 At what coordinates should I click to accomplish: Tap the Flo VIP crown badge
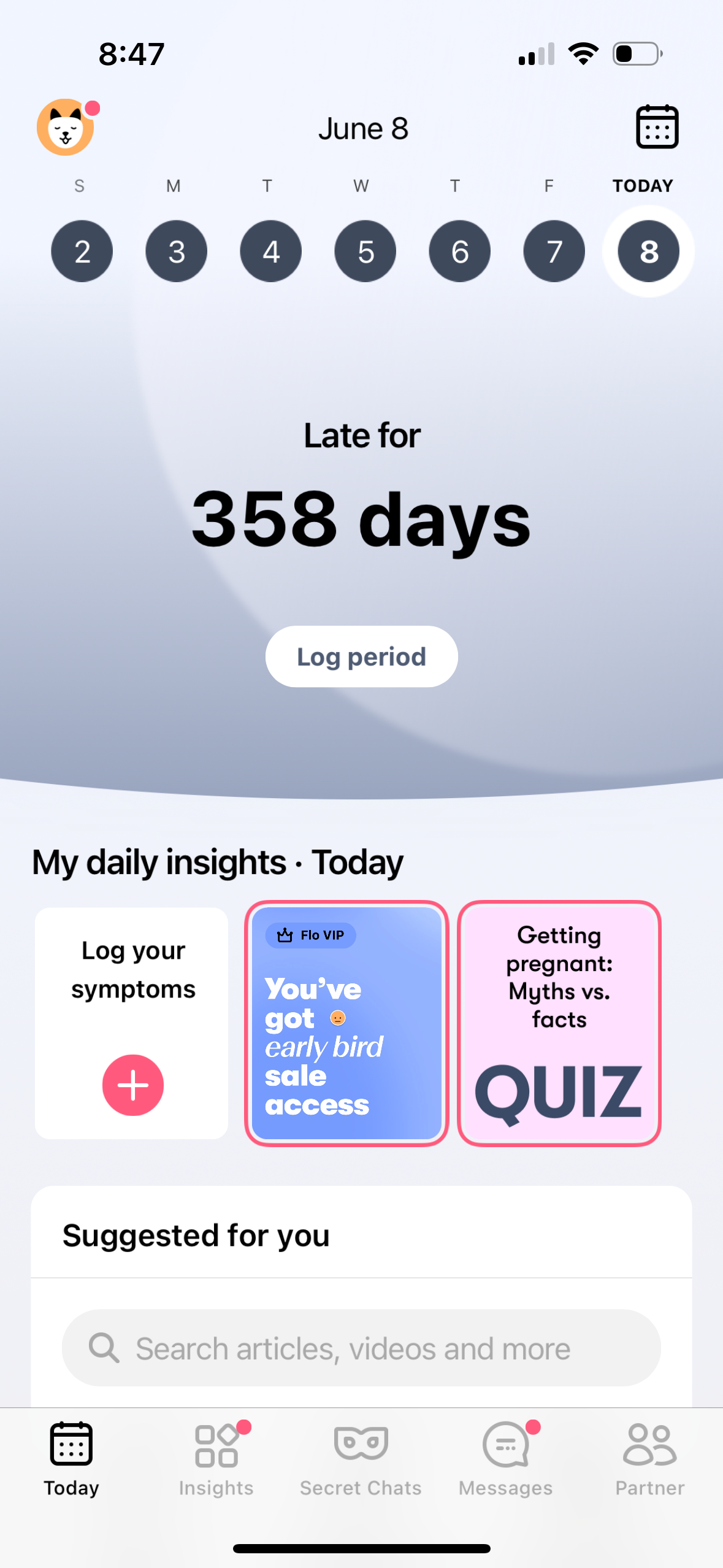(x=310, y=935)
